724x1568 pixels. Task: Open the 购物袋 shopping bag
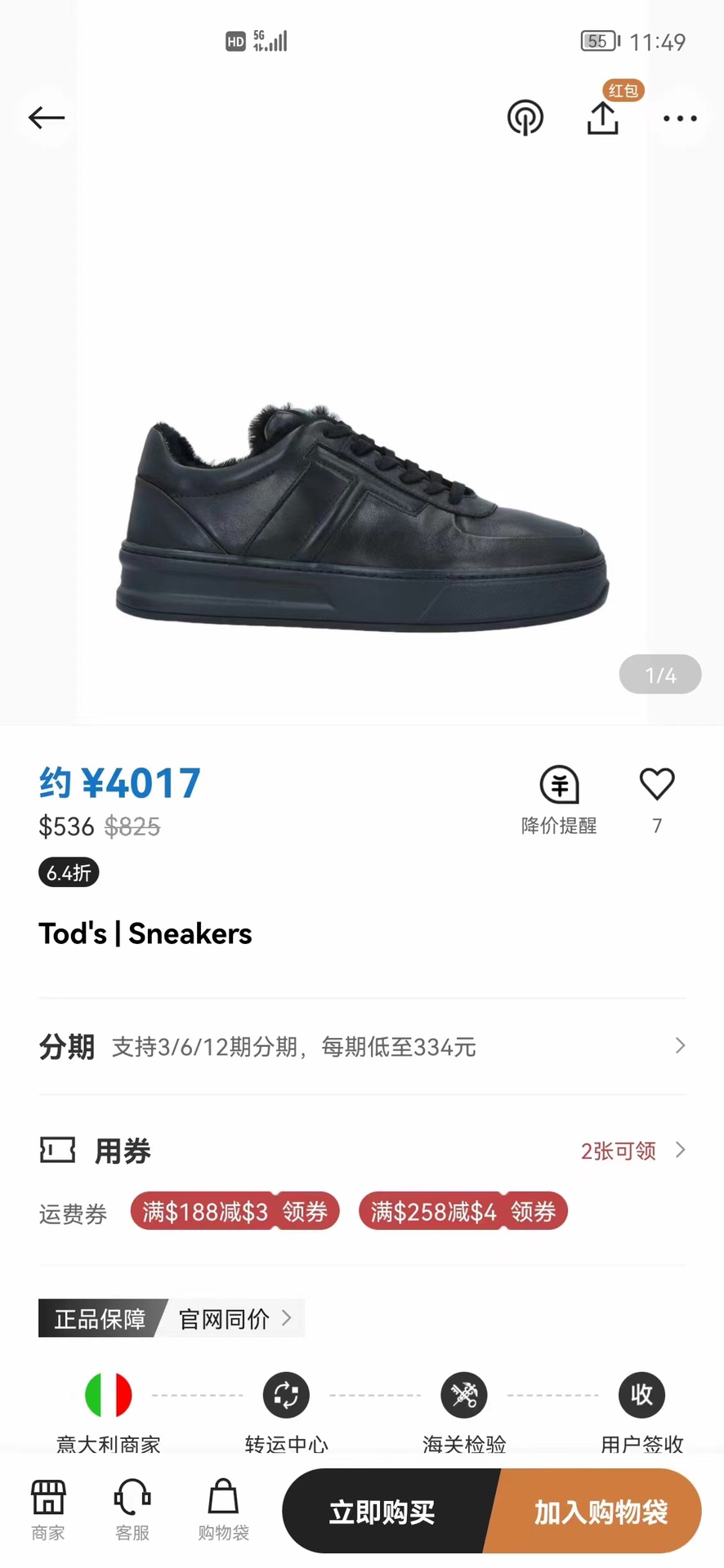click(x=223, y=1509)
